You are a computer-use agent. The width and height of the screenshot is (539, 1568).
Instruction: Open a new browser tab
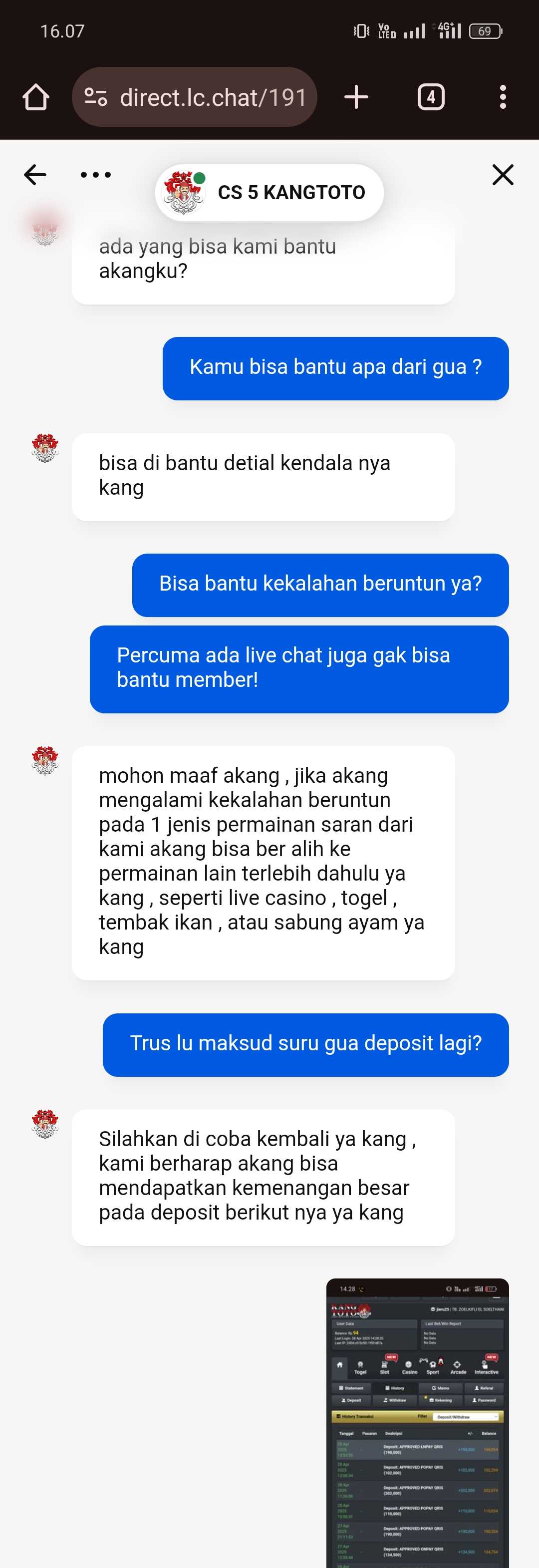coord(356,97)
